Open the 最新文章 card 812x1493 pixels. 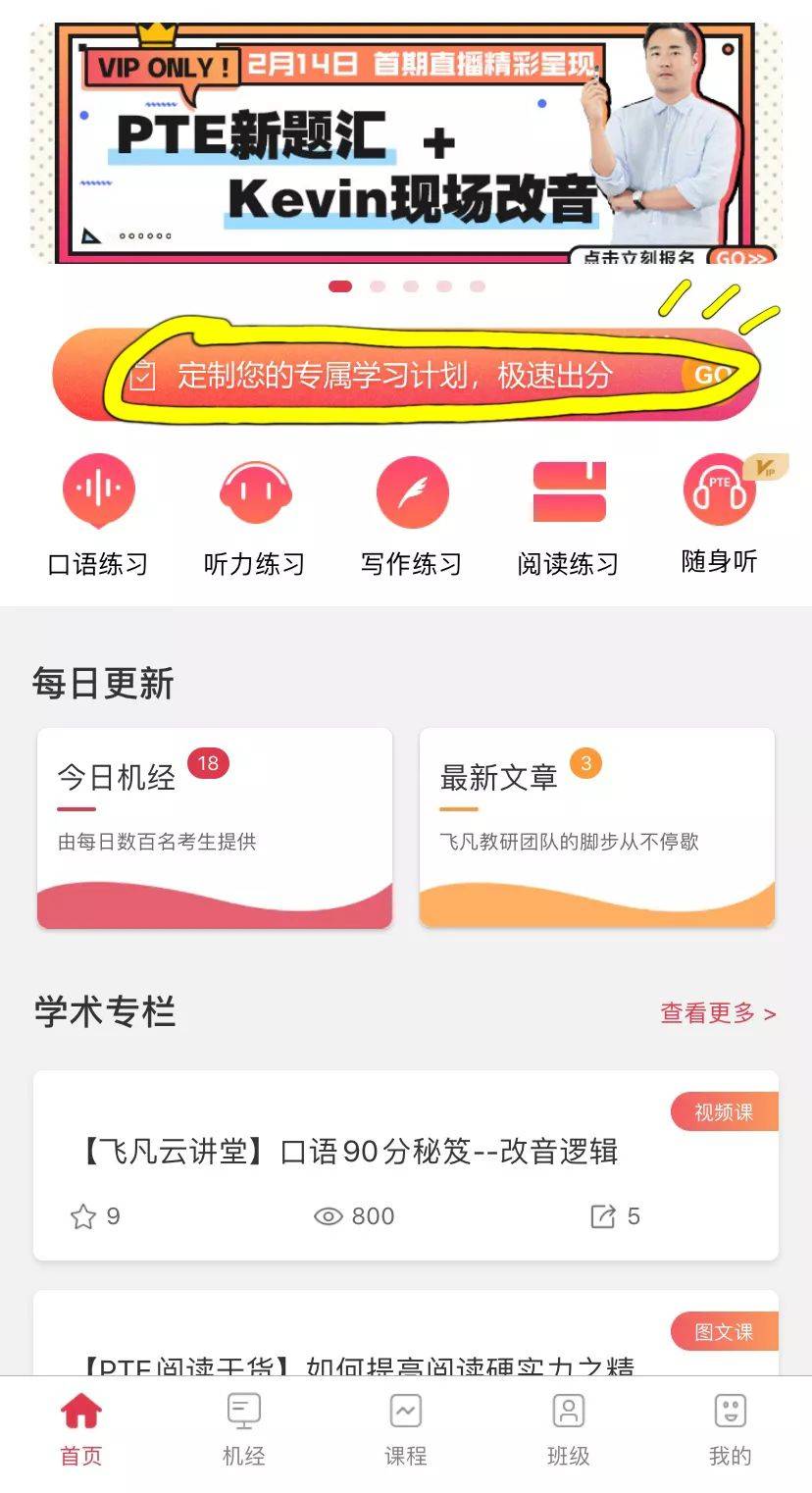(x=596, y=826)
